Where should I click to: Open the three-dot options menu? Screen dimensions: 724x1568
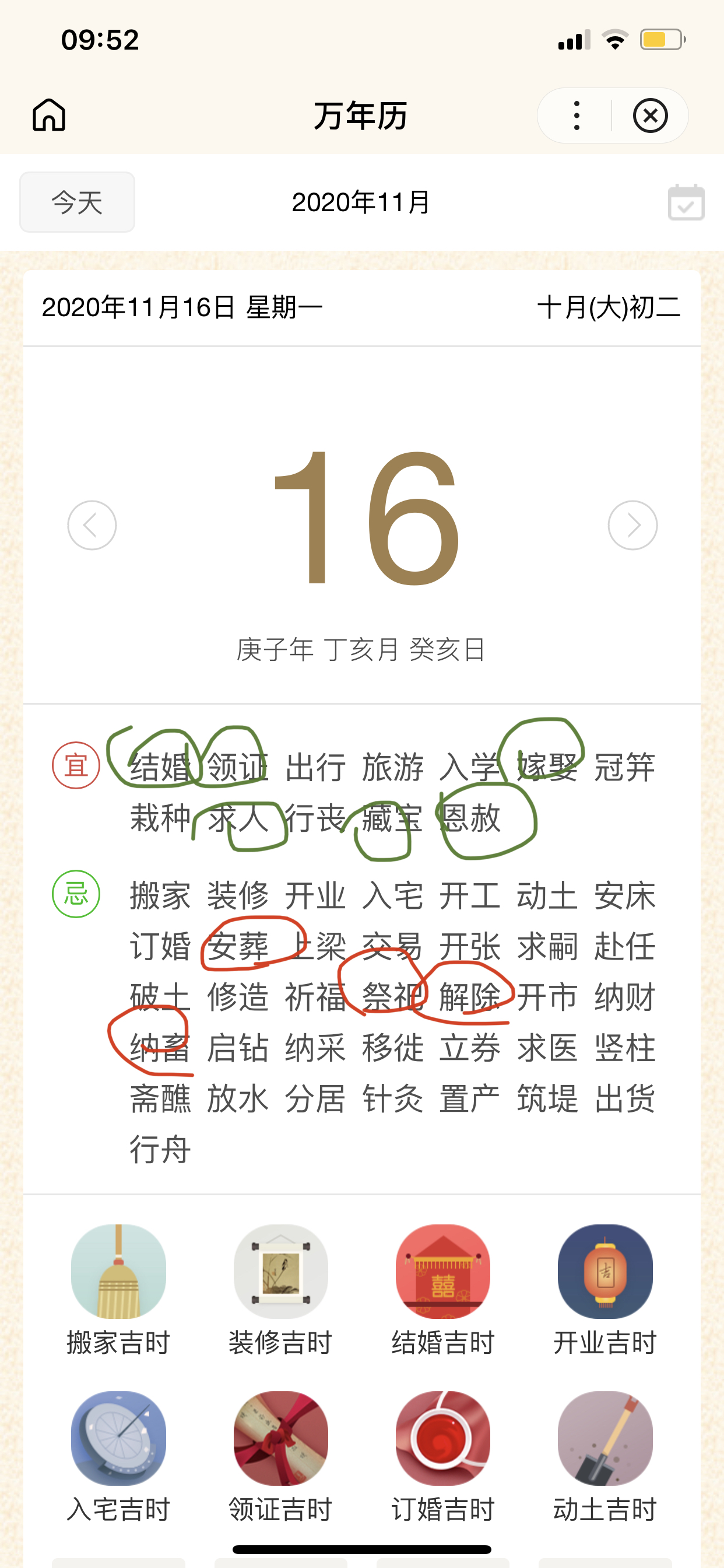[x=576, y=116]
